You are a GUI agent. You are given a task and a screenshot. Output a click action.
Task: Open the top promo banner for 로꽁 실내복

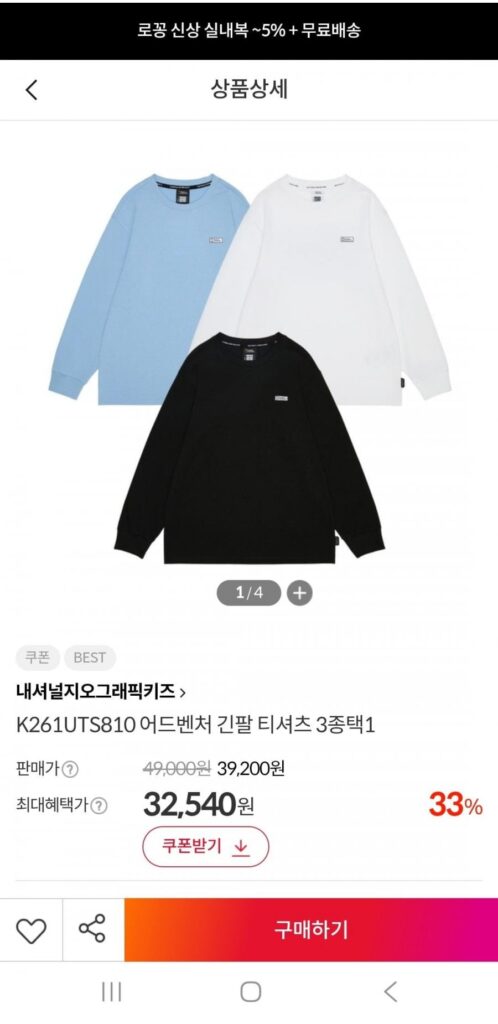pos(249,30)
